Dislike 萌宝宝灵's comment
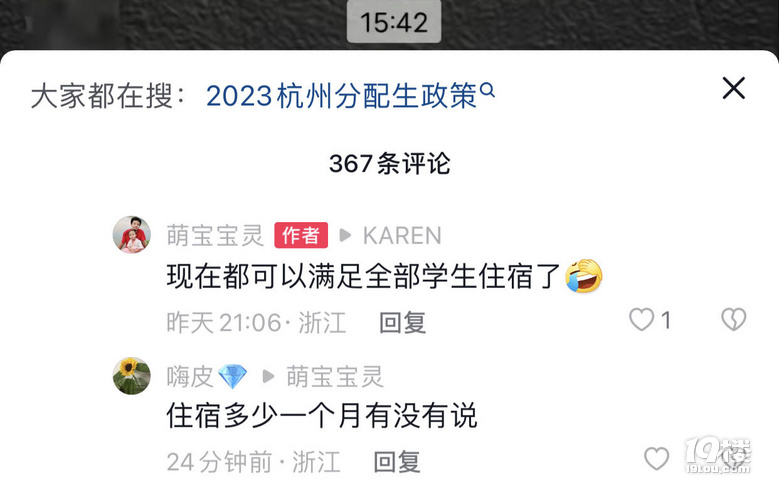Viewport: 779px width, 485px height. 733,320
